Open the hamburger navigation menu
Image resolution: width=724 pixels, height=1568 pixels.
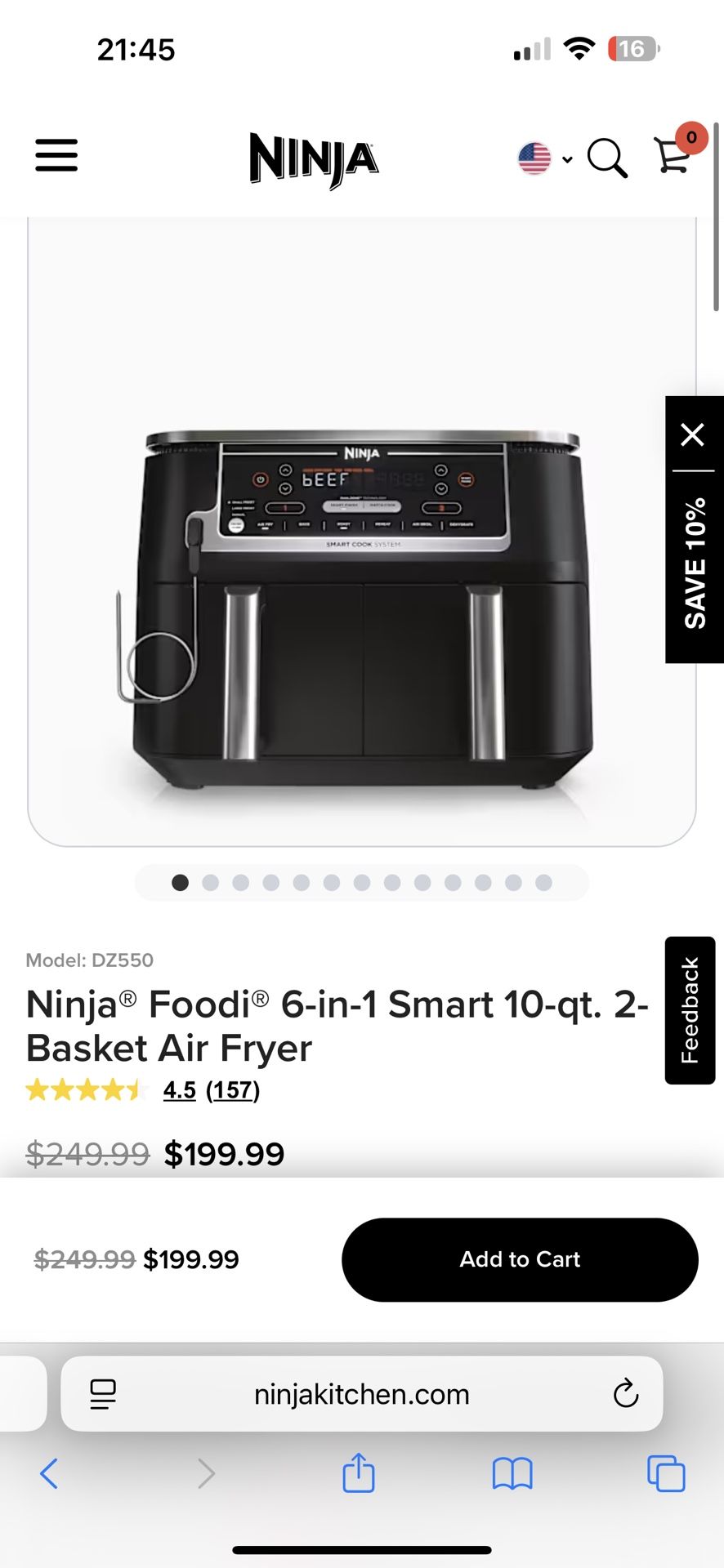click(56, 155)
